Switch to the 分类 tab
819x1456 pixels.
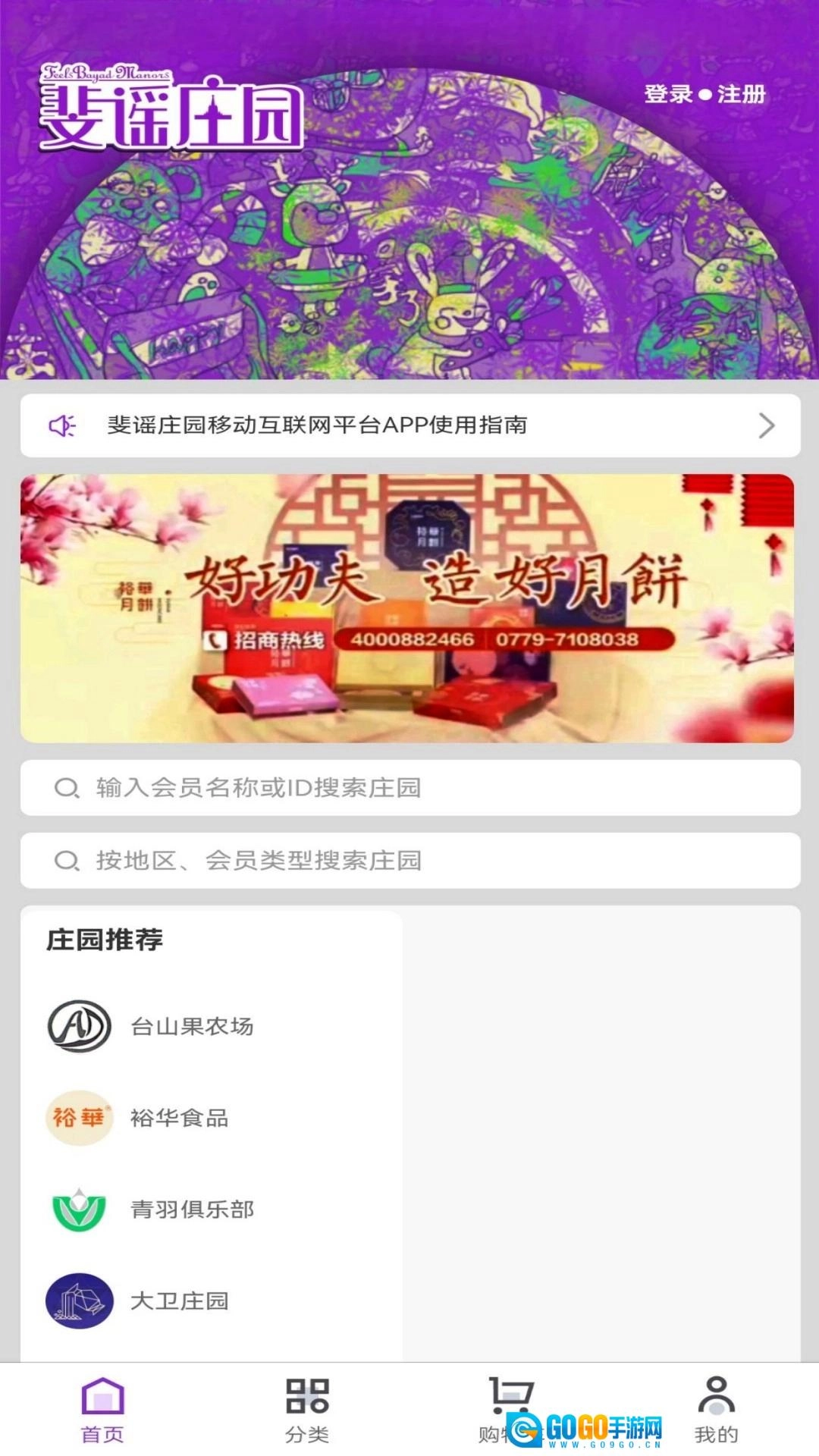pos(307,1410)
